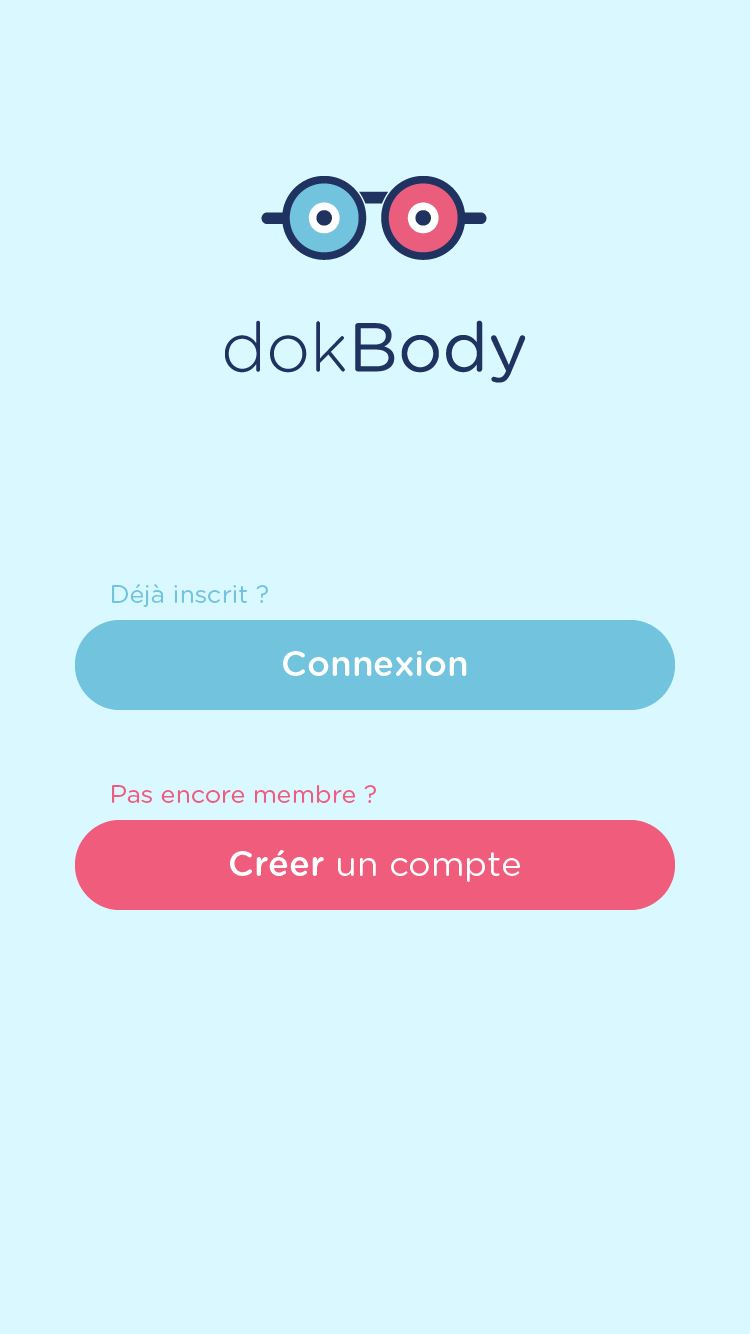The height and width of the screenshot is (1334, 750).
Task: Select Créer un compte
Action: pos(375,865)
